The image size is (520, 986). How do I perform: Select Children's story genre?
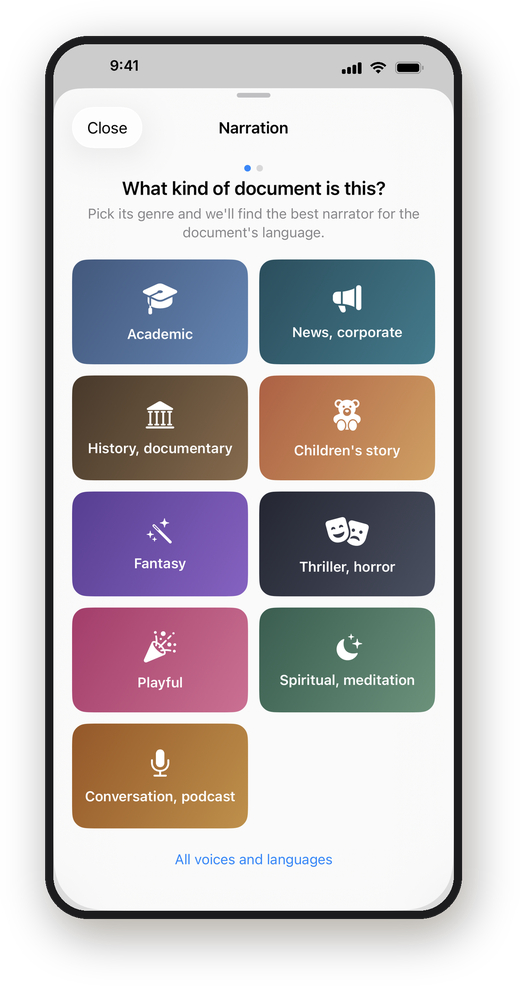tap(347, 428)
